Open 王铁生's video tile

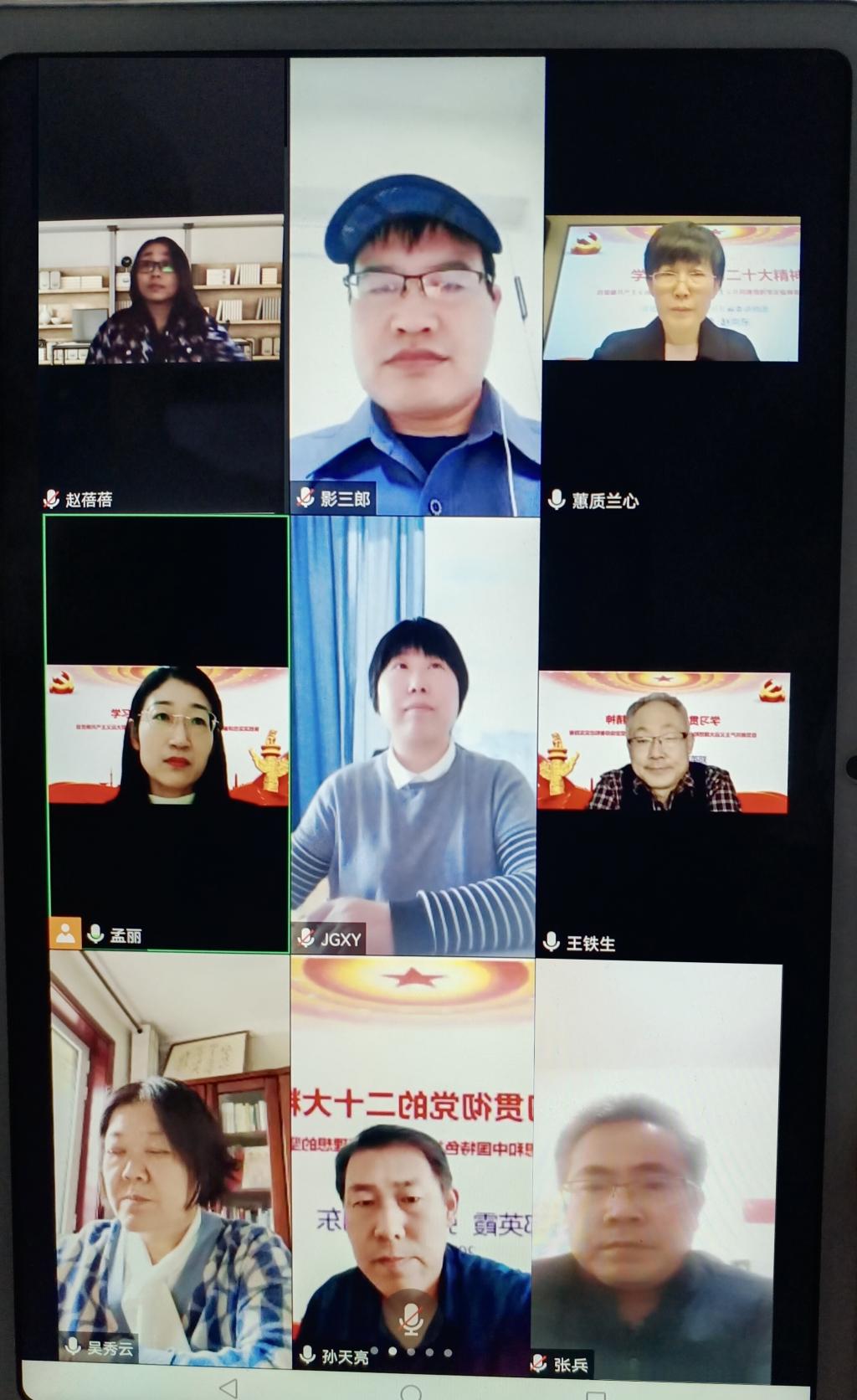point(663,742)
